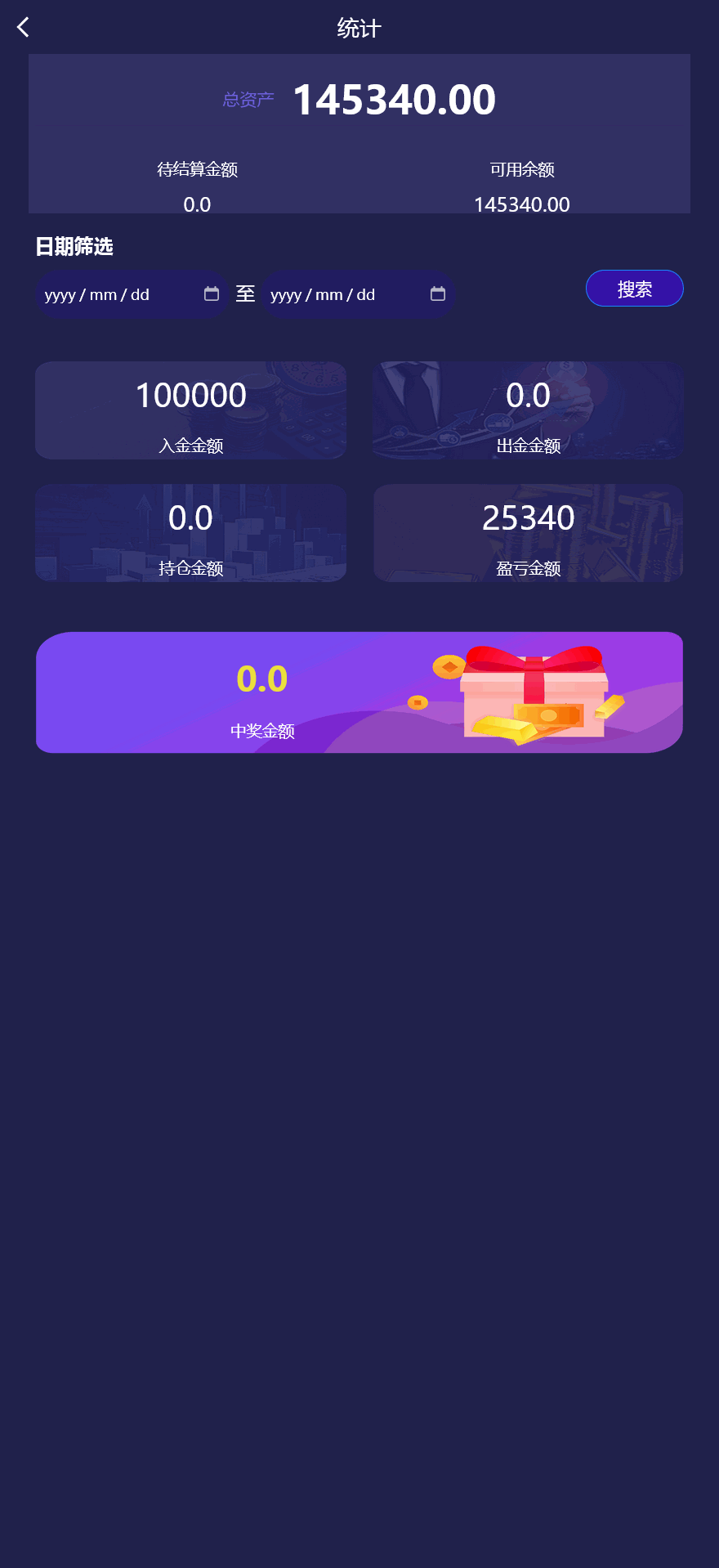The image size is (719, 1568).
Task: Select the 统计 title in the header
Action: point(359,27)
